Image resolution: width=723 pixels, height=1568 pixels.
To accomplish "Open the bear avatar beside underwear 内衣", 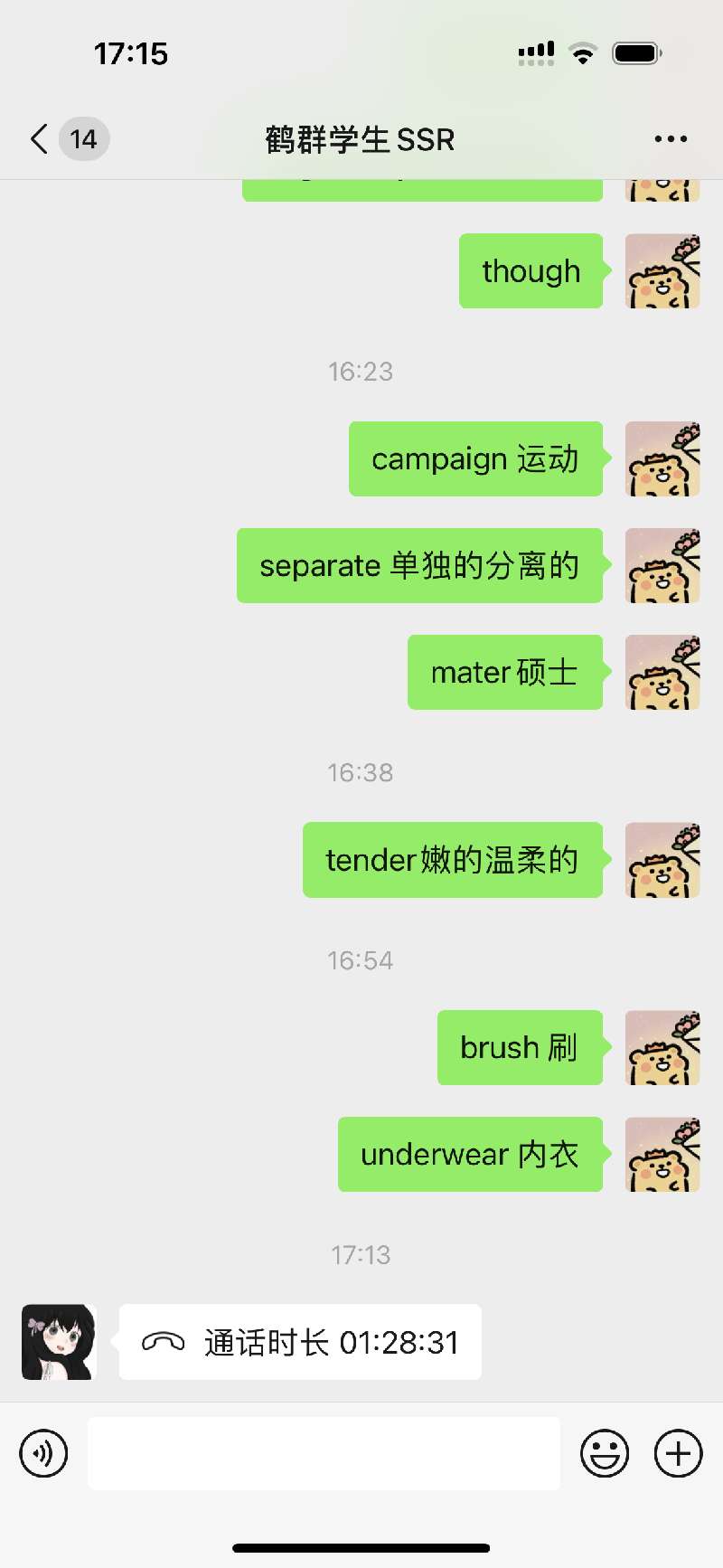I will tap(662, 1155).
